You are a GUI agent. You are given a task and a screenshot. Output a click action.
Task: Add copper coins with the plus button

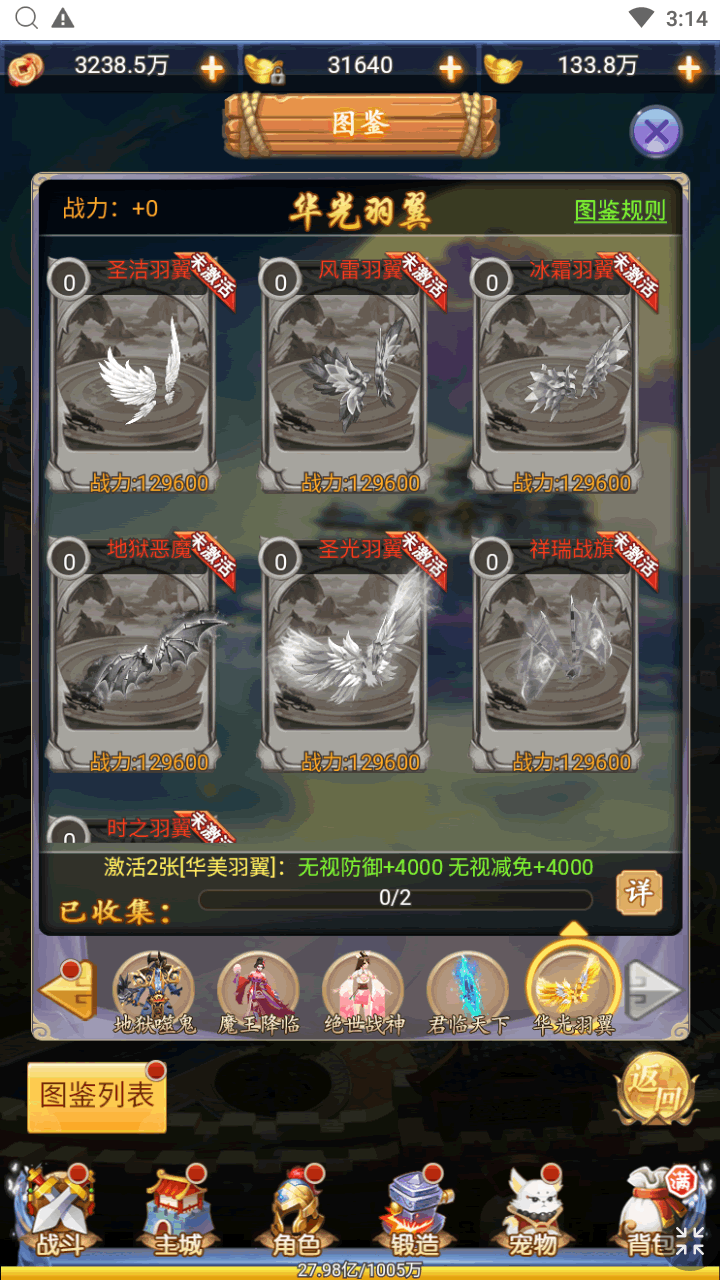(212, 68)
